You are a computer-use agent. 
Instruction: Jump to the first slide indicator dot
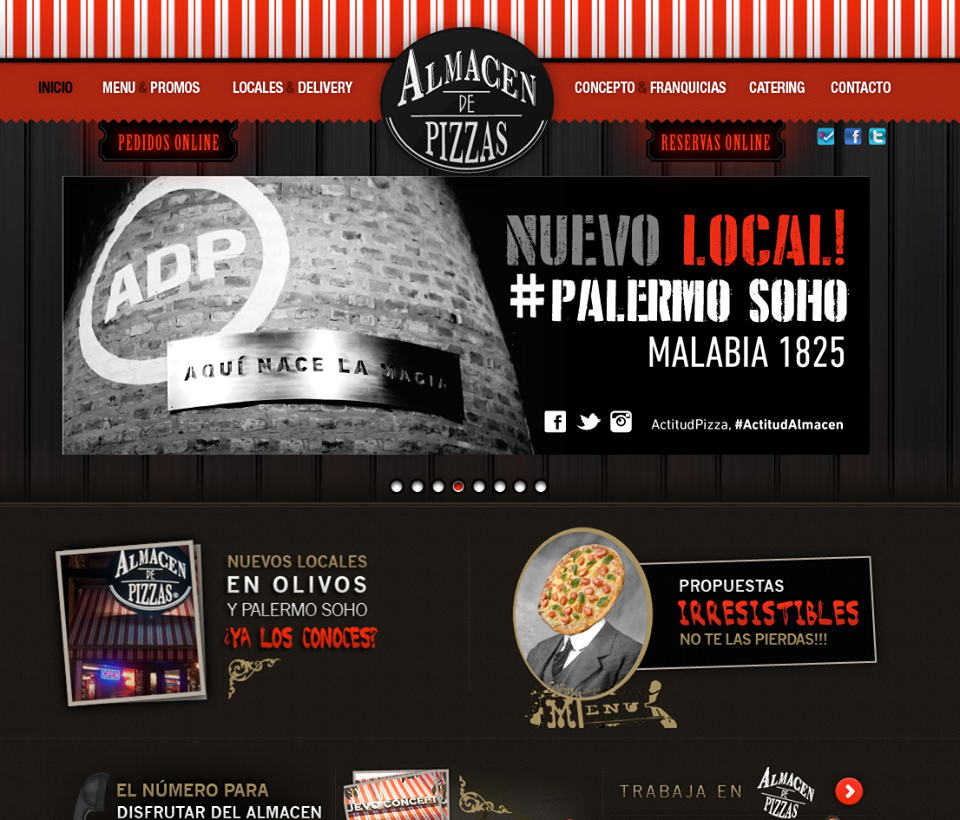(397, 487)
